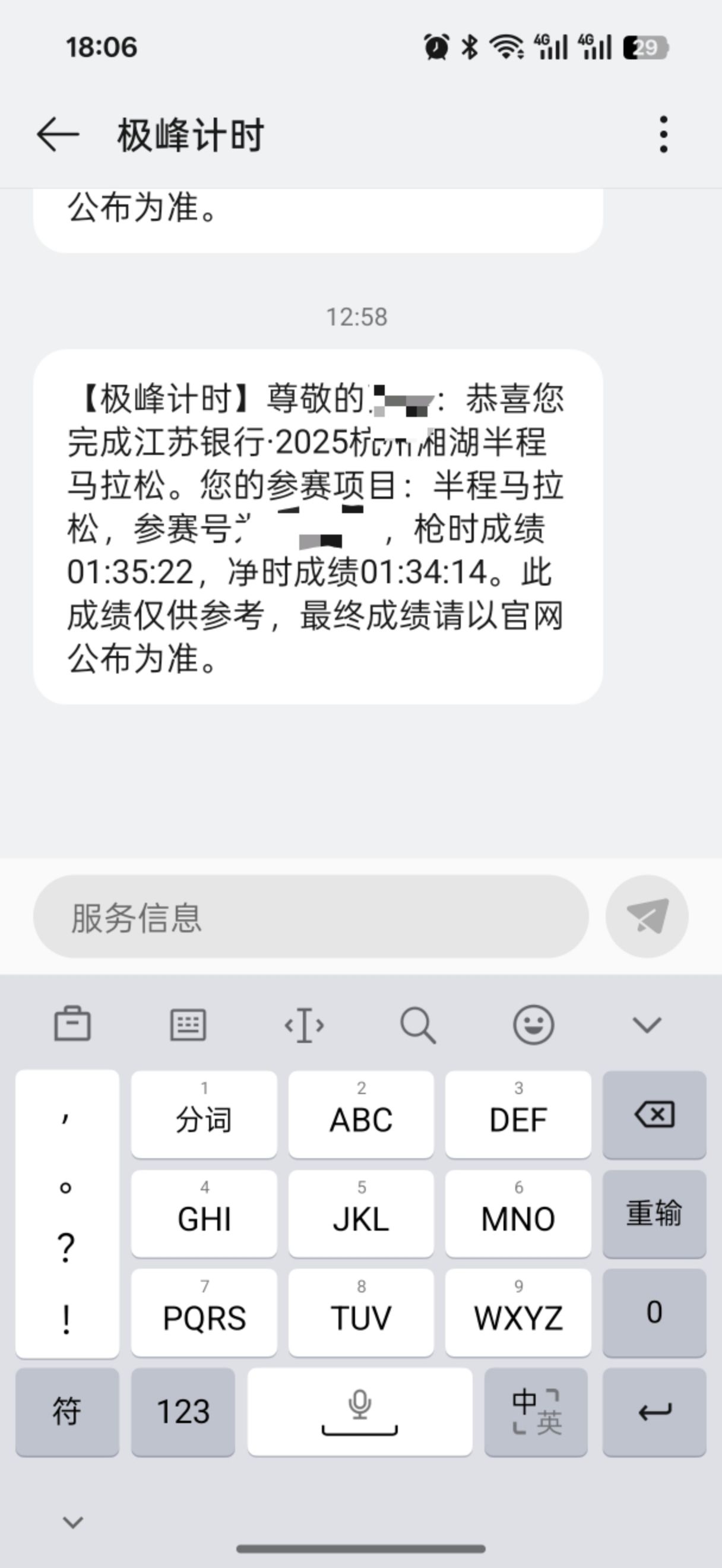722x1568 pixels.
Task: Collapse the keyboard with the toolbar chevron
Action: click(647, 1025)
